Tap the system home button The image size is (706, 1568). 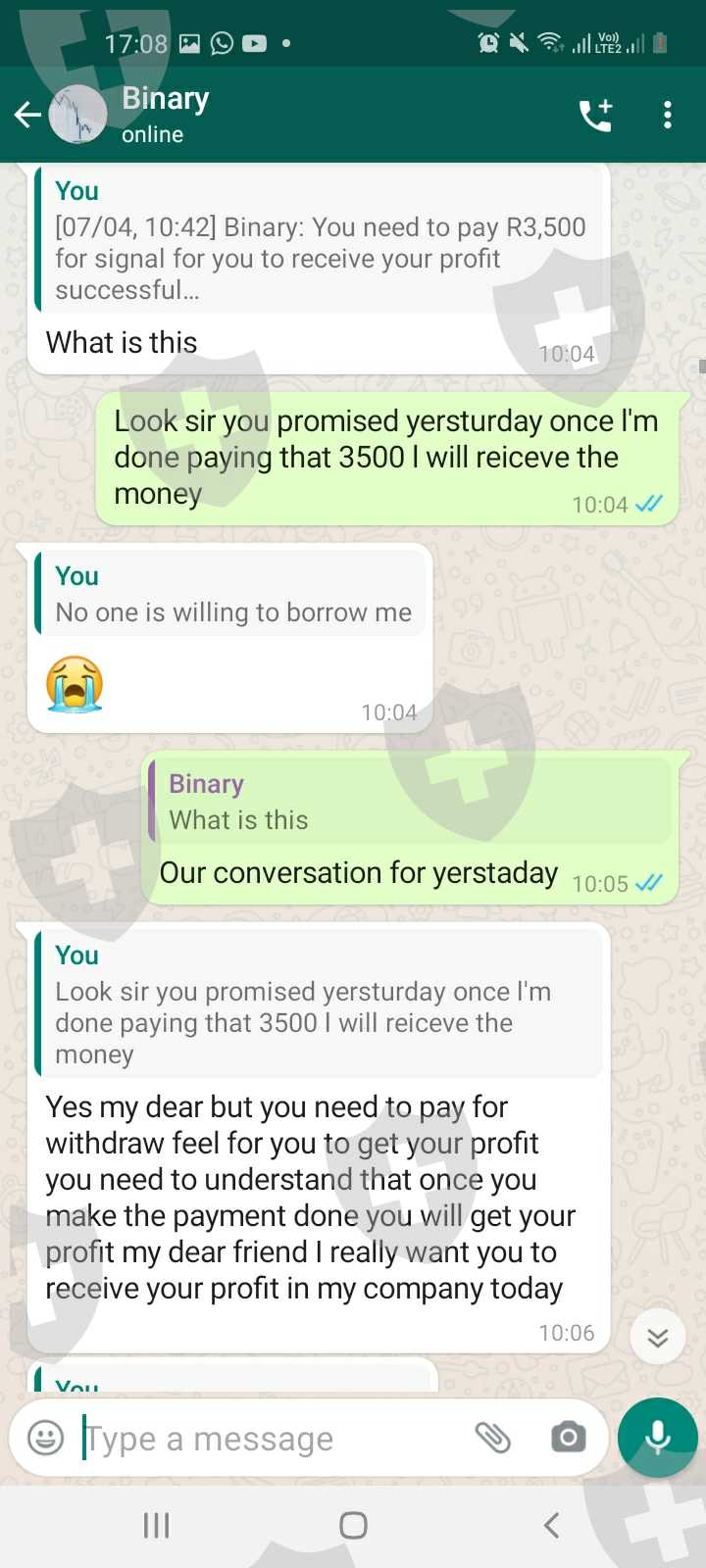(353, 1525)
